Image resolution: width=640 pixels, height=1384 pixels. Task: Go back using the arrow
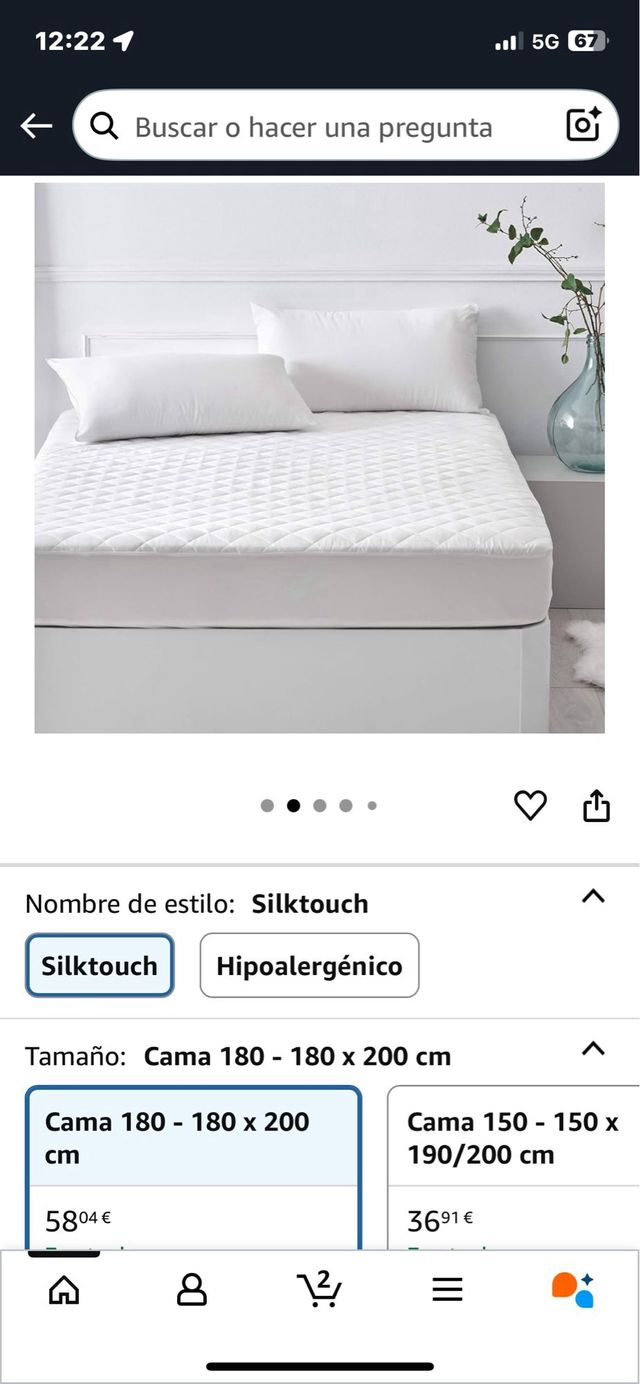click(36, 126)
